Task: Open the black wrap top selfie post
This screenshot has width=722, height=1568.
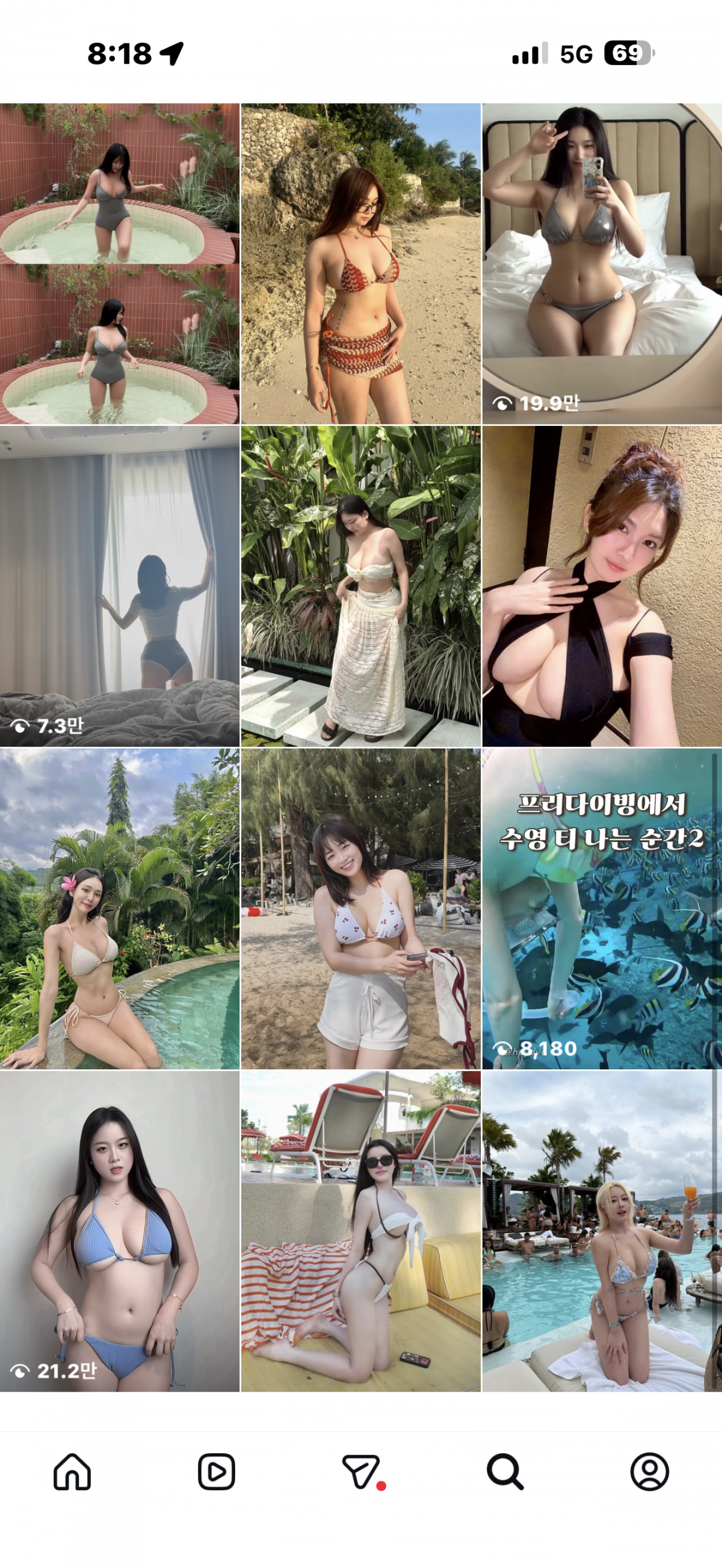Action: point(602,586)
